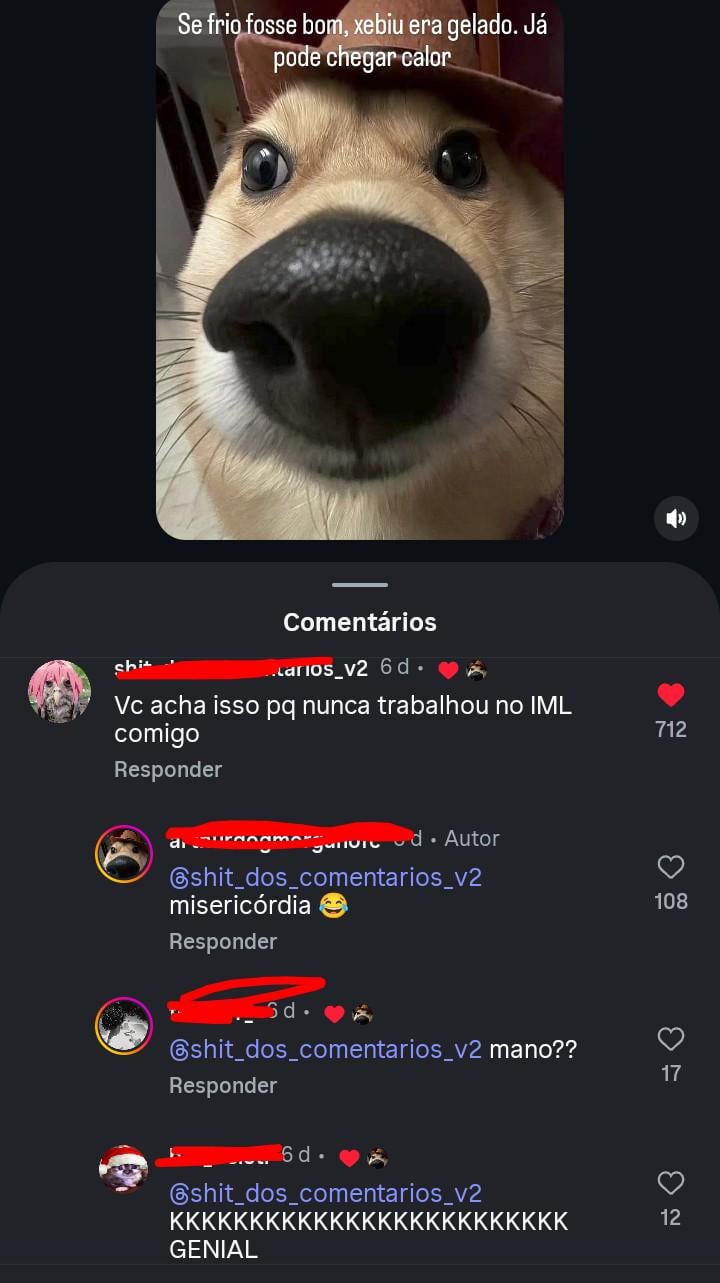Reply to the IML comment
Viewport: 720px width, 1283px height.
(x=167, y=769)
